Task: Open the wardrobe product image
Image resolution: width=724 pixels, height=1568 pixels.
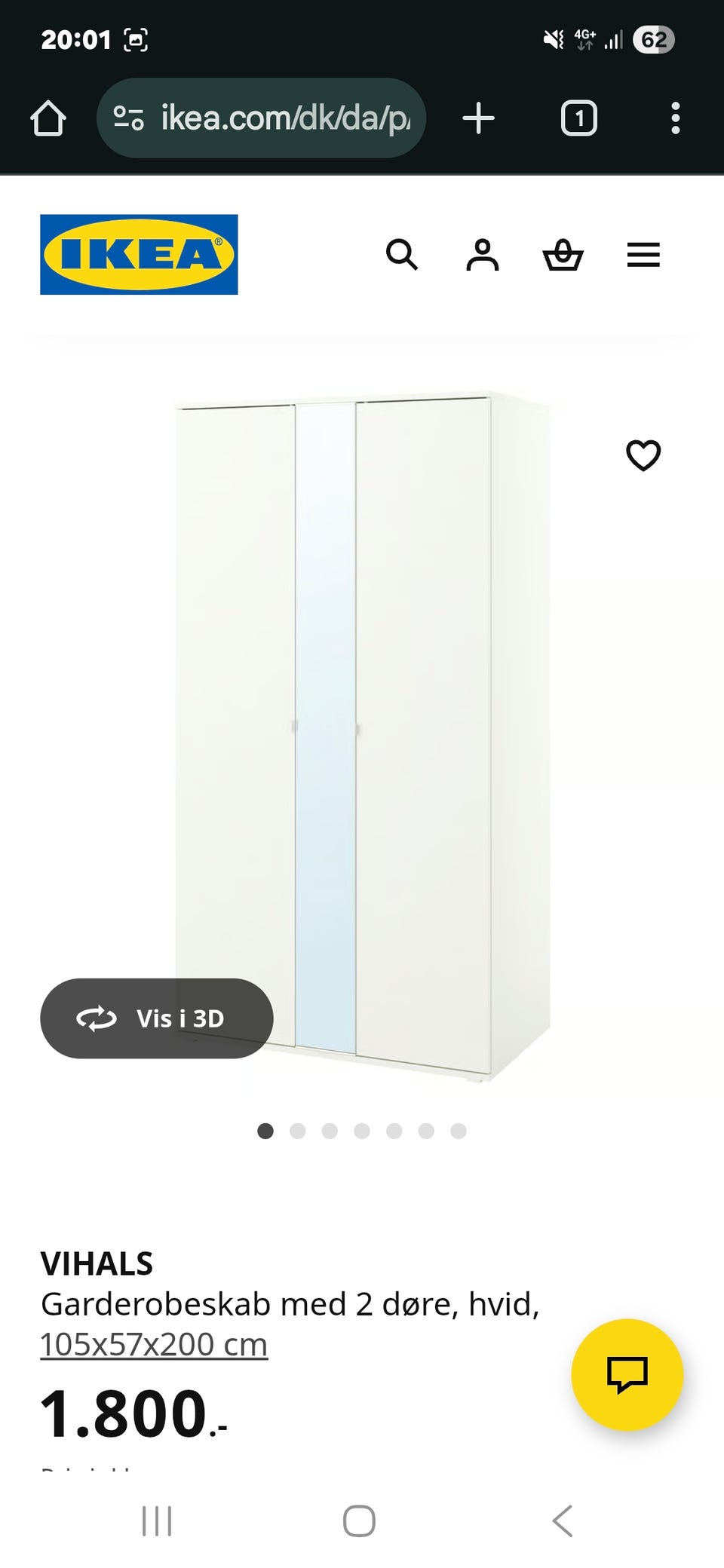Action: tap(363, 737)
